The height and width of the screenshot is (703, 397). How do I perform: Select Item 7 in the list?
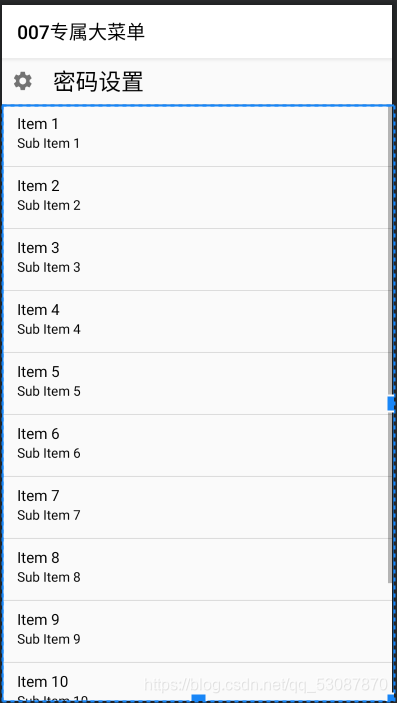[x=196, y=507]
